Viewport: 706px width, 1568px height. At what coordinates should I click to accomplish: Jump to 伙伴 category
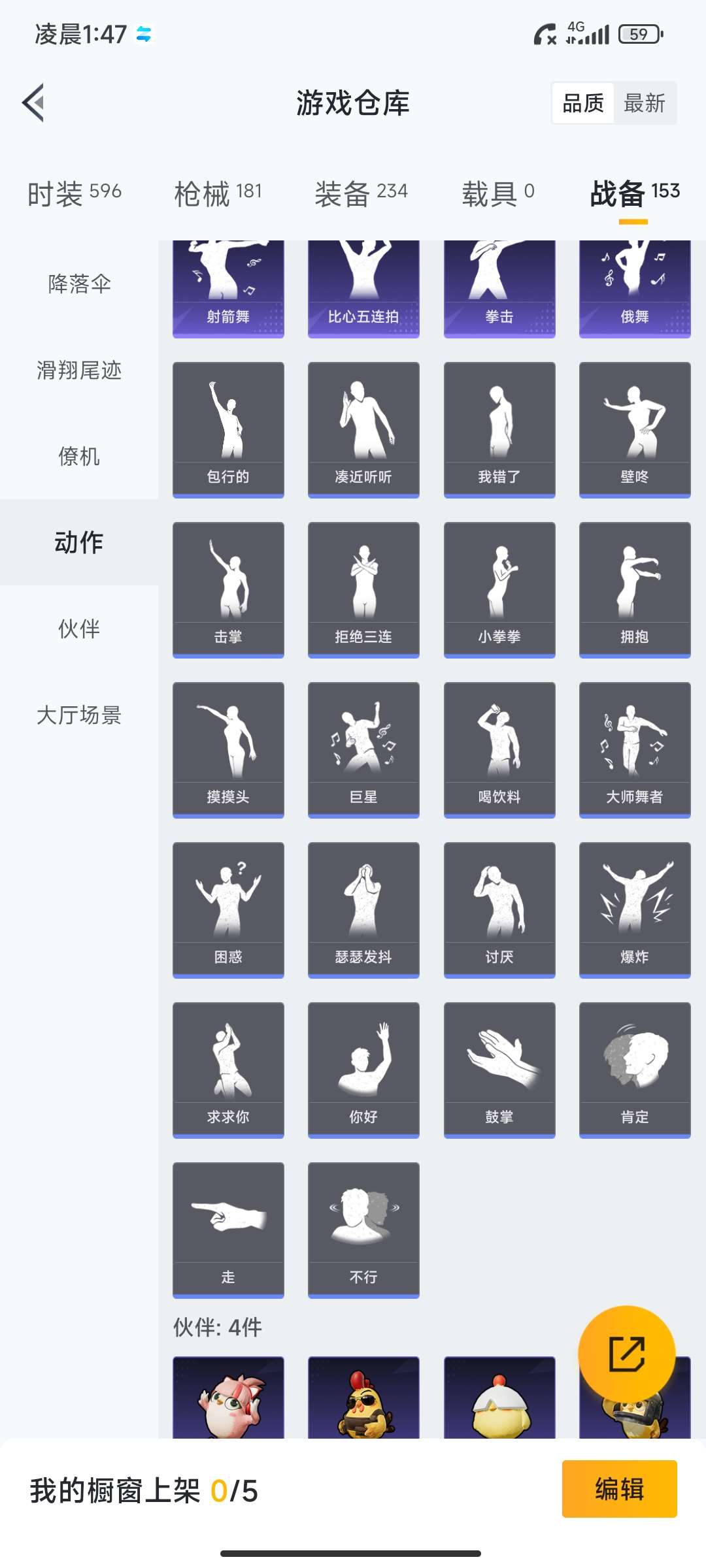[x=79, y=629]
